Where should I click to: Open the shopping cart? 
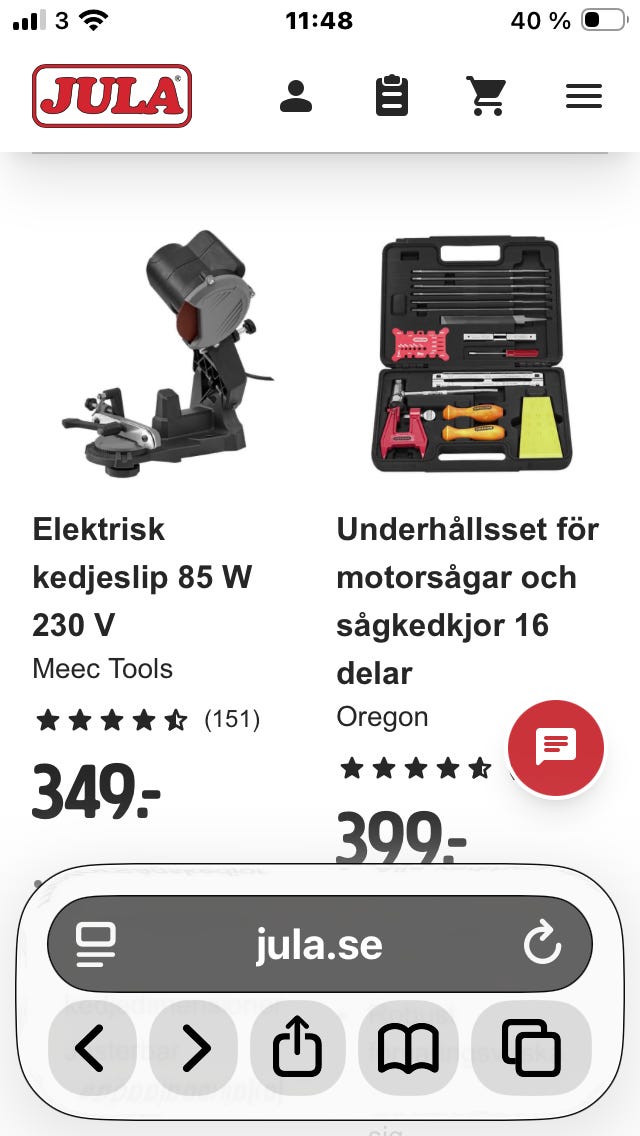(486, 96)
